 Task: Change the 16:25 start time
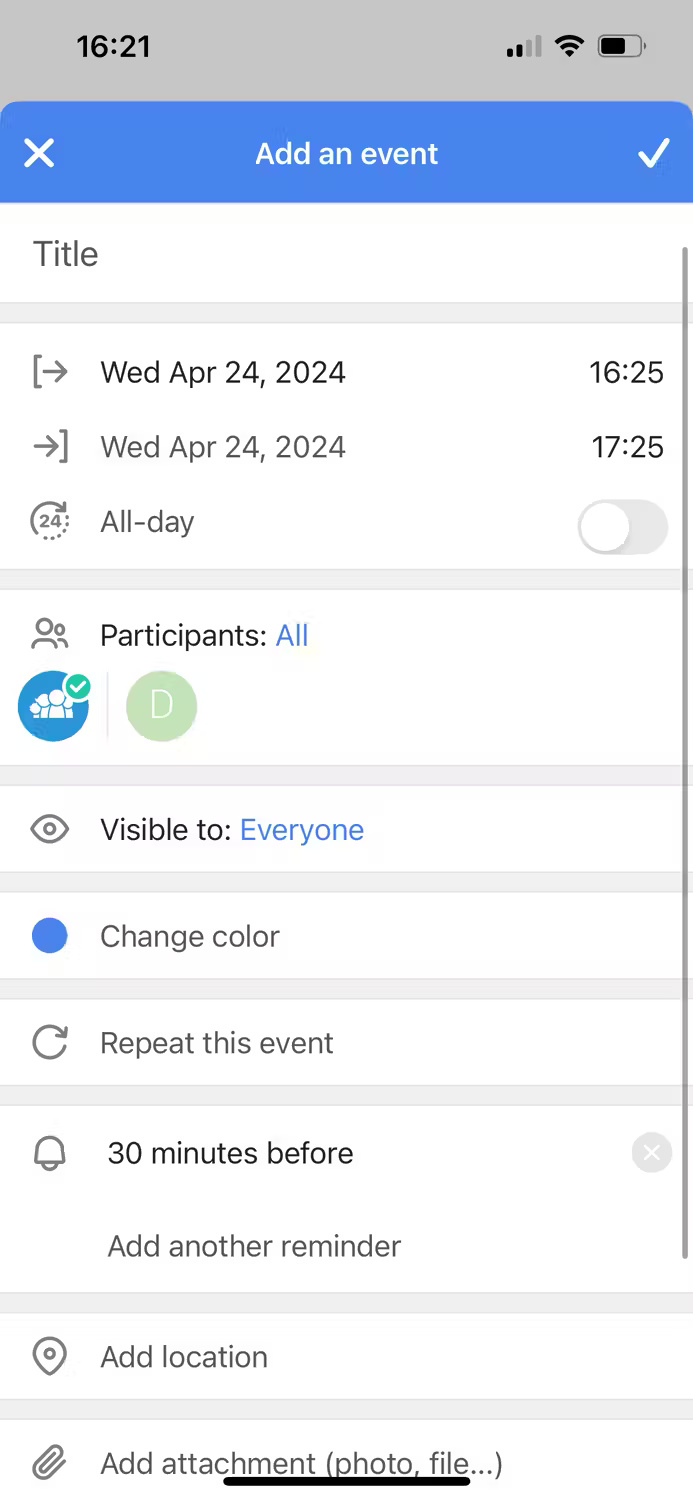point(626,372)
